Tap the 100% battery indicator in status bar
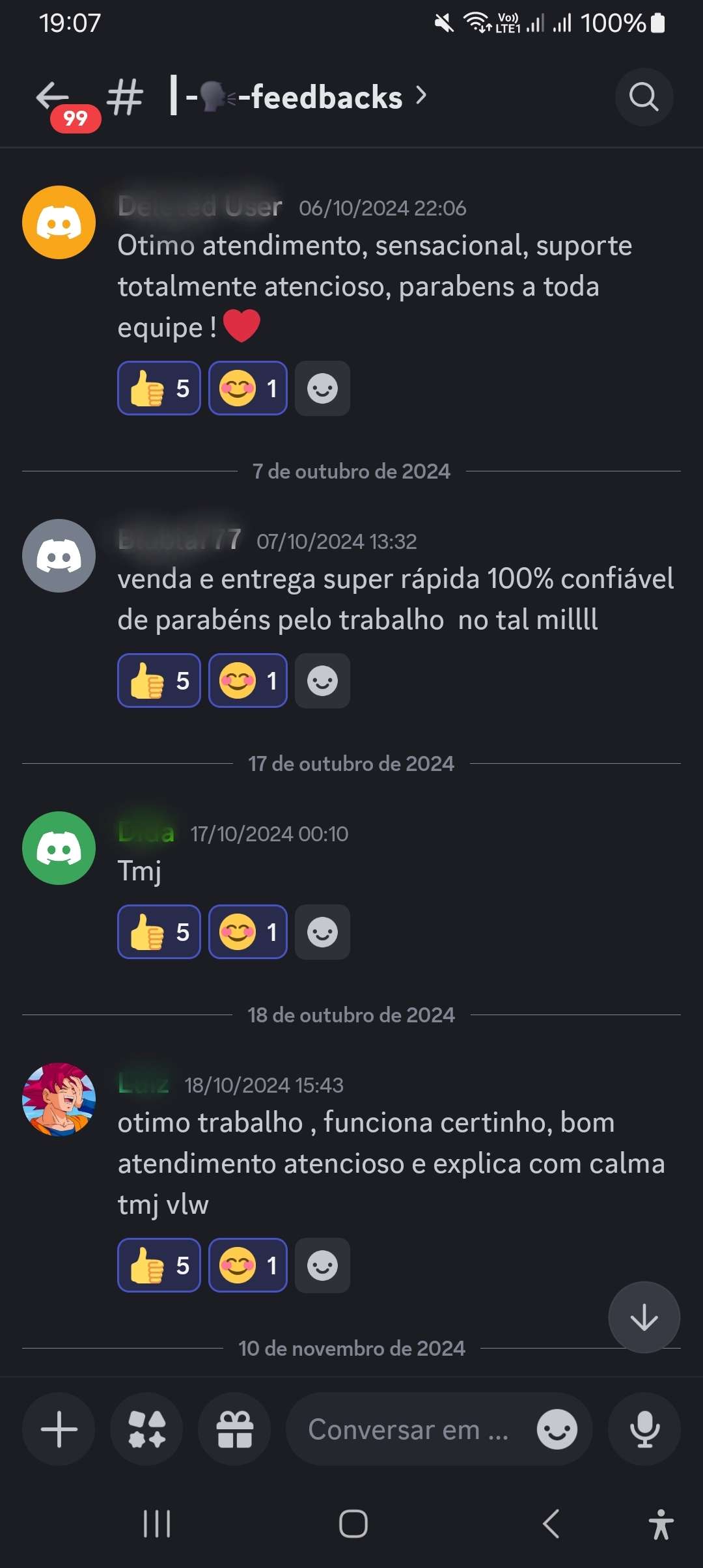The width and height of the screenshot is (703, 1568). pyautogui.click(x=614, y=23)
